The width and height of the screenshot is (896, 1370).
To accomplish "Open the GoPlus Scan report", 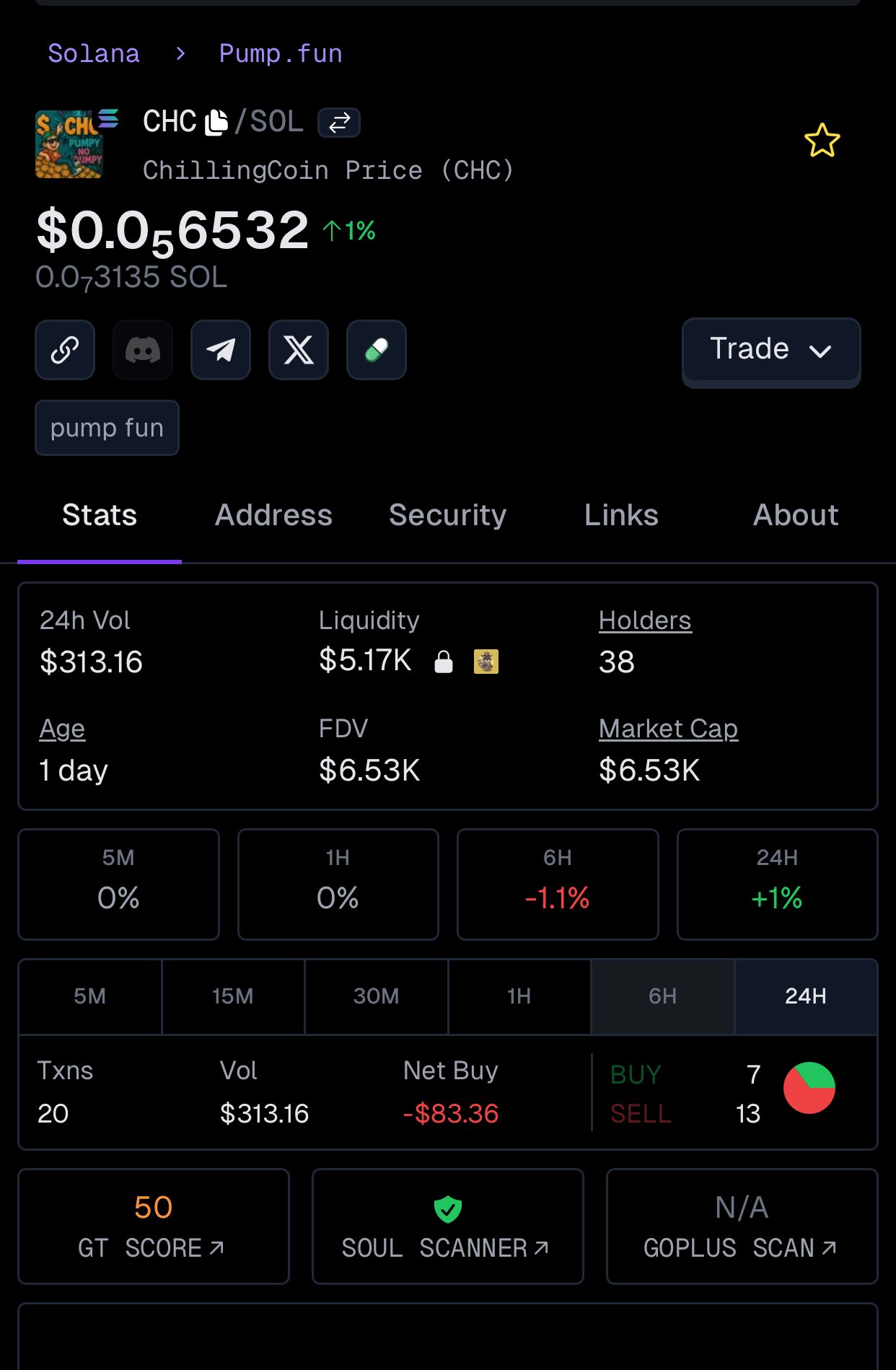I will pyautogui.click(x=742, y=1226).
